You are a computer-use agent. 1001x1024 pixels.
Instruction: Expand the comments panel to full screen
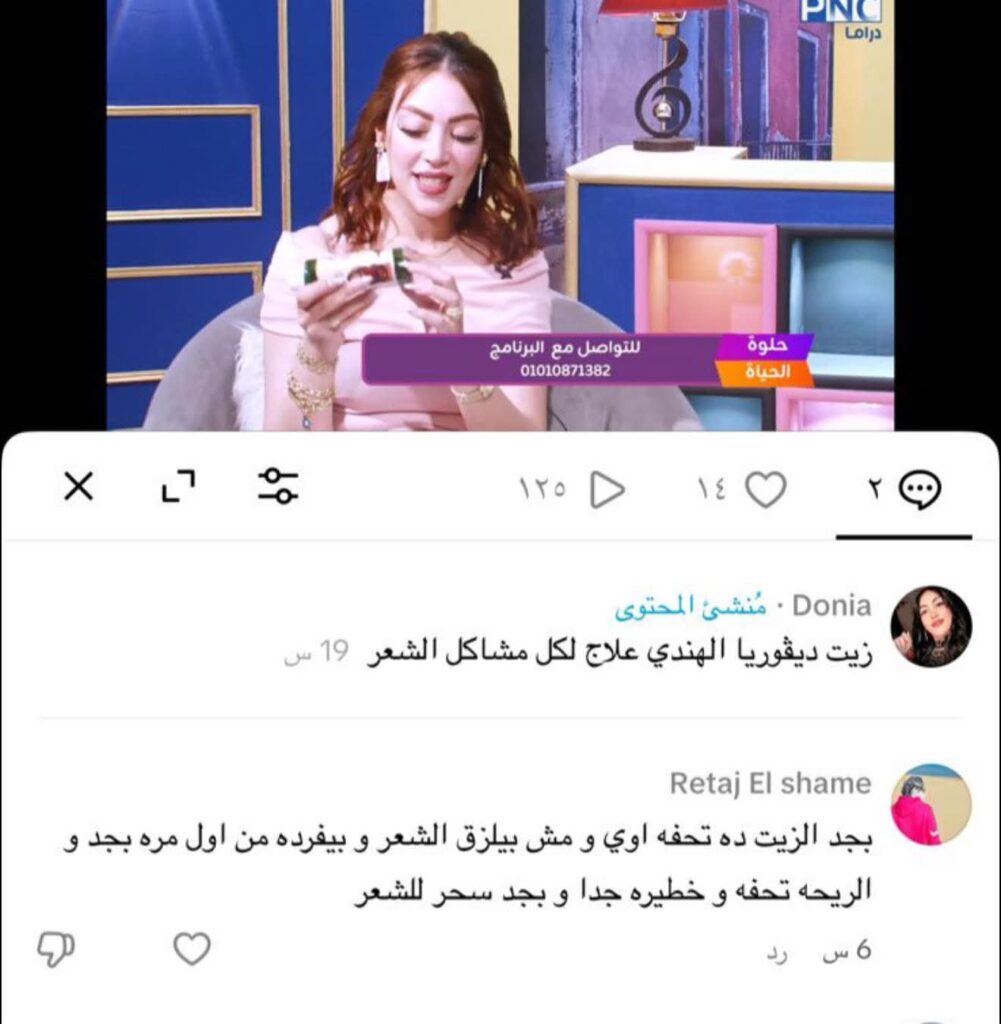[x=178, y=488]
